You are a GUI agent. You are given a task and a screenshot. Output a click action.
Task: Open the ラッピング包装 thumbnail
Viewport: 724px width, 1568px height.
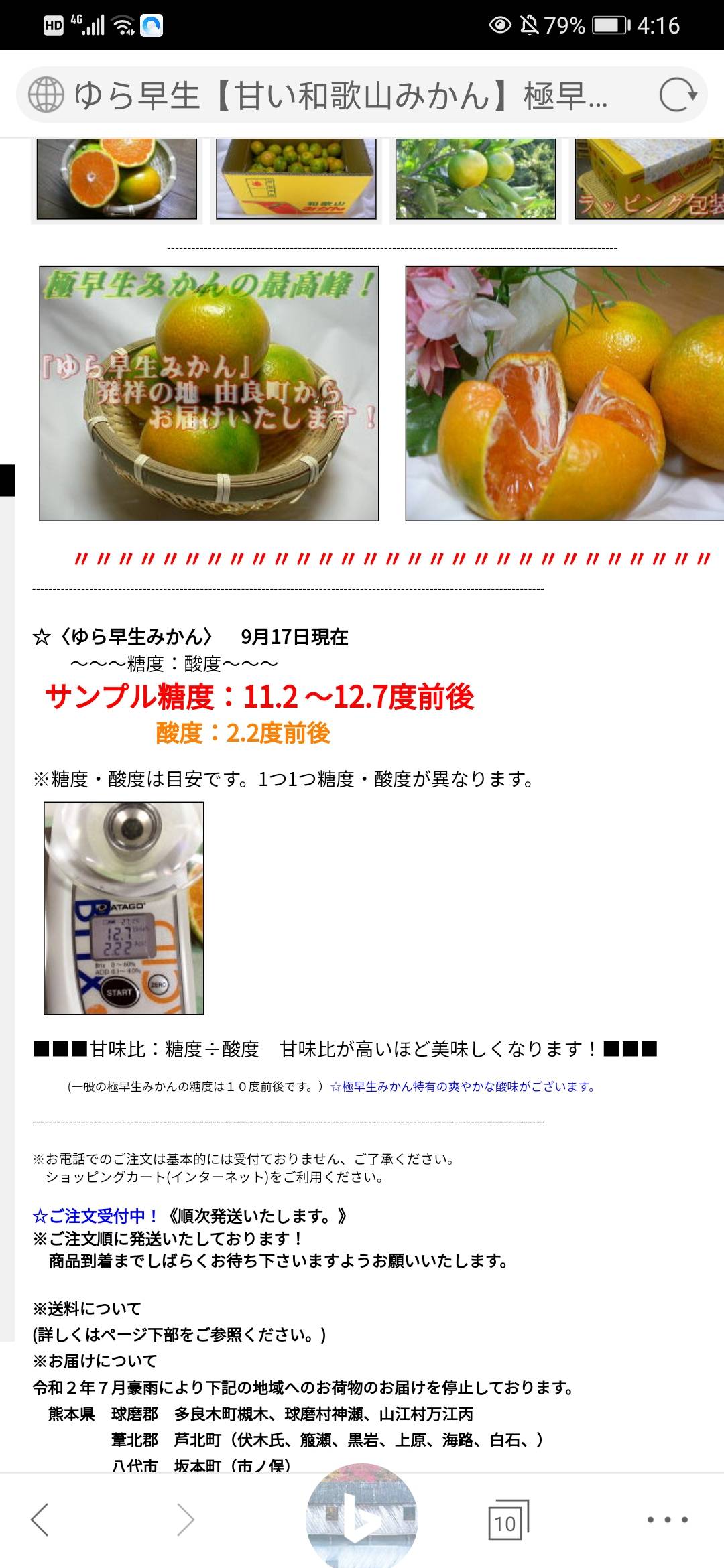click(x=649, y=179)
